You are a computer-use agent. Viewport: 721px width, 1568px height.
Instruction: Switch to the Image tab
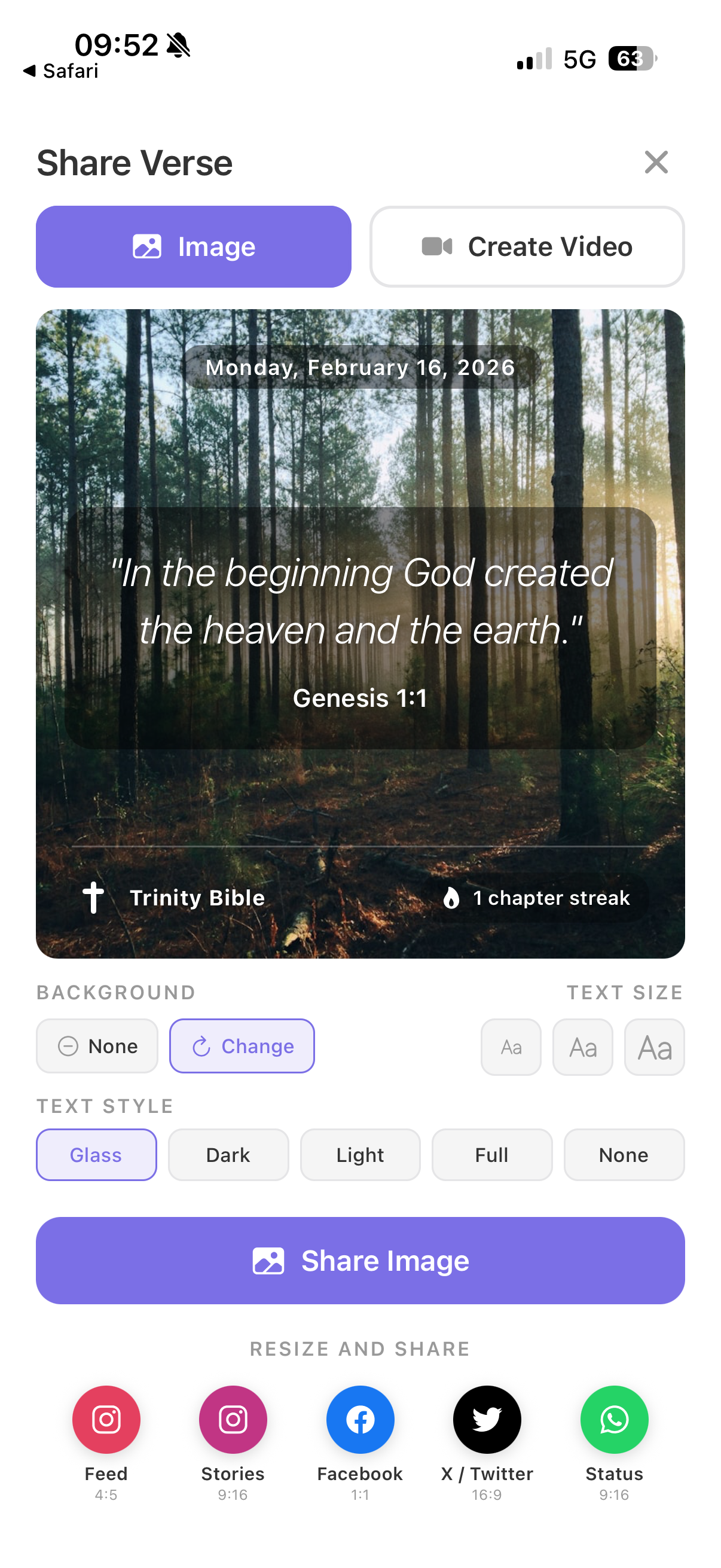194,246
